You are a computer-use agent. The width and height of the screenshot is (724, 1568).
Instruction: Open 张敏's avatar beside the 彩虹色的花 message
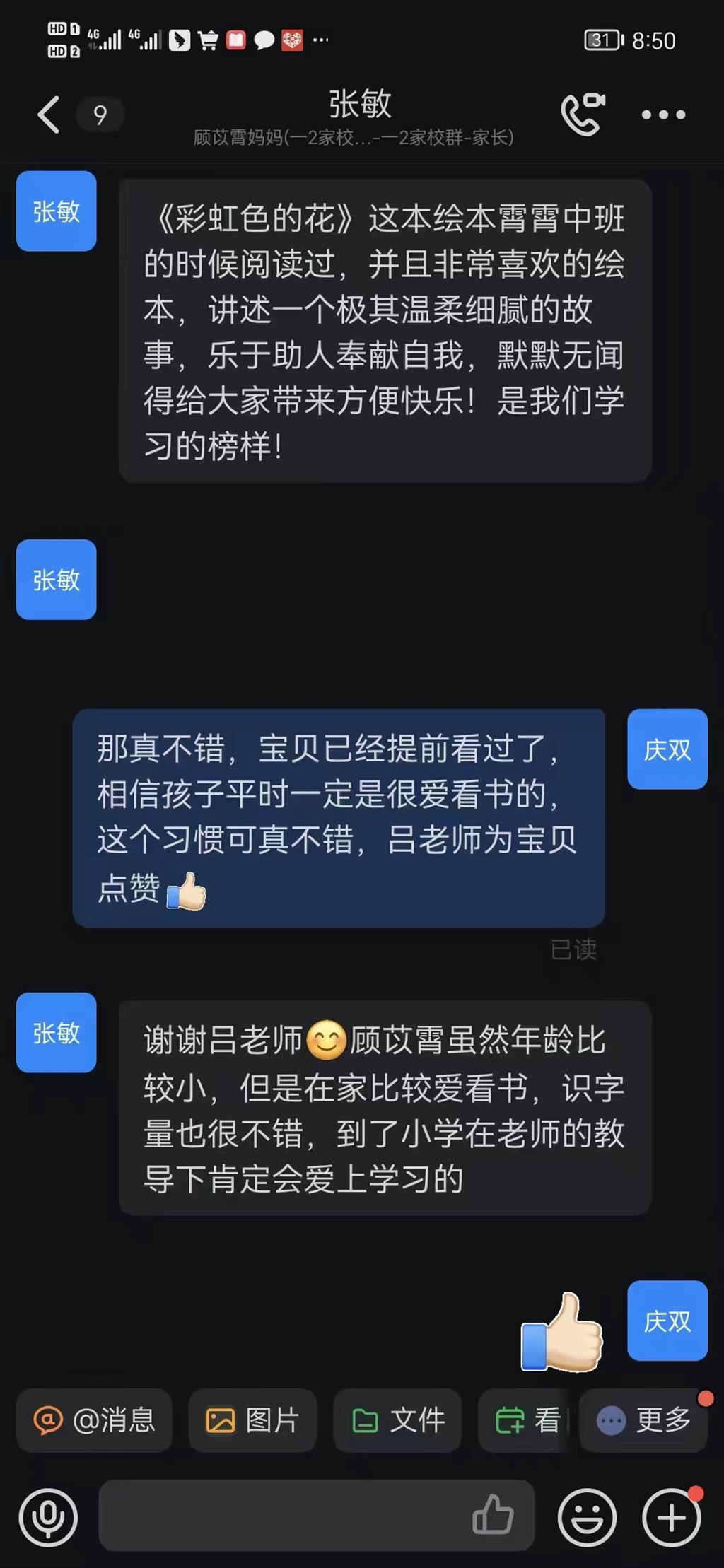point(57,211)
